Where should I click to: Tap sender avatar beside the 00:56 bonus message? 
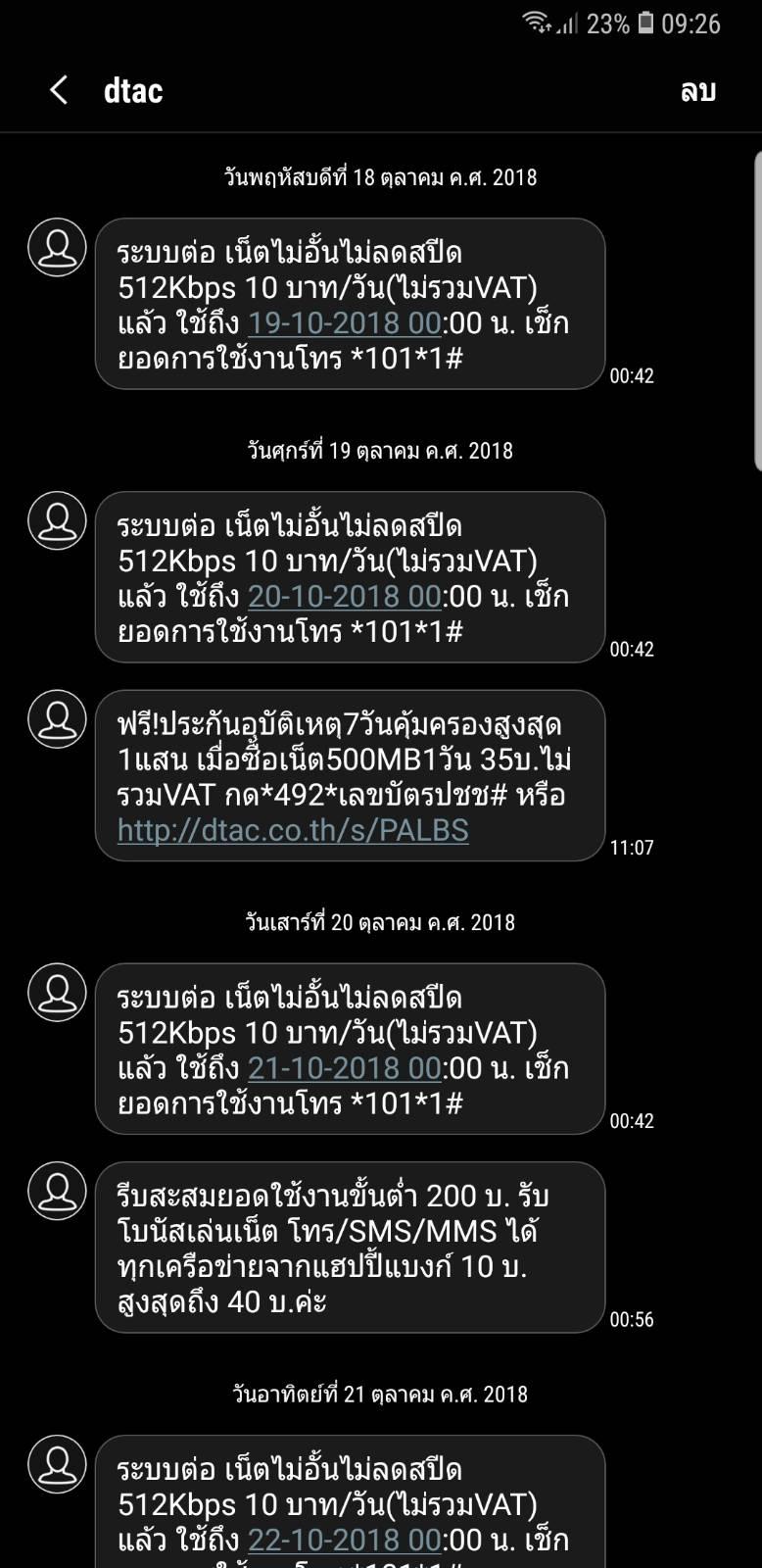[57, 1192]
